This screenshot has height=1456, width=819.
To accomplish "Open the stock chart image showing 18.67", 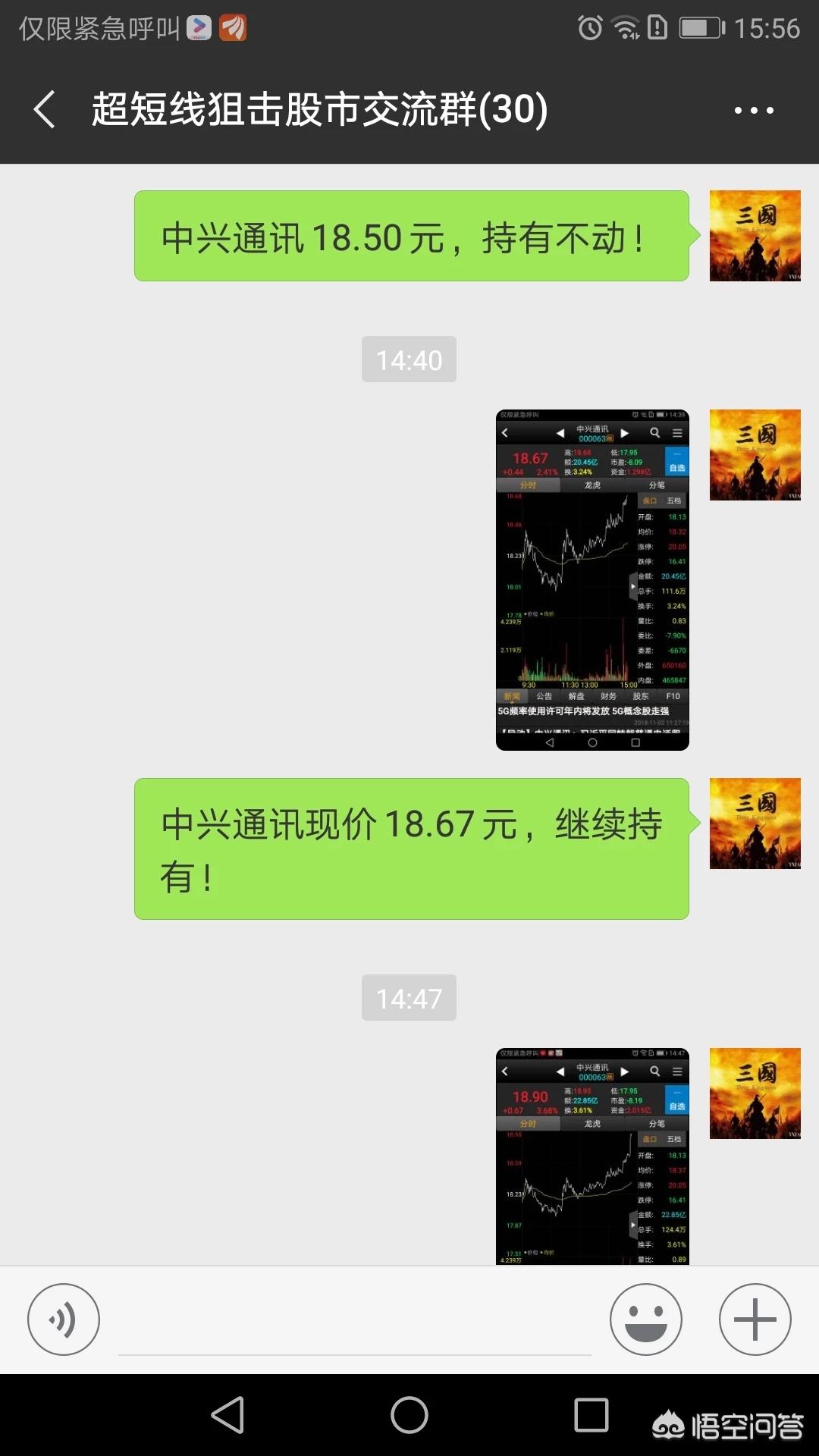I will (592, 580).
